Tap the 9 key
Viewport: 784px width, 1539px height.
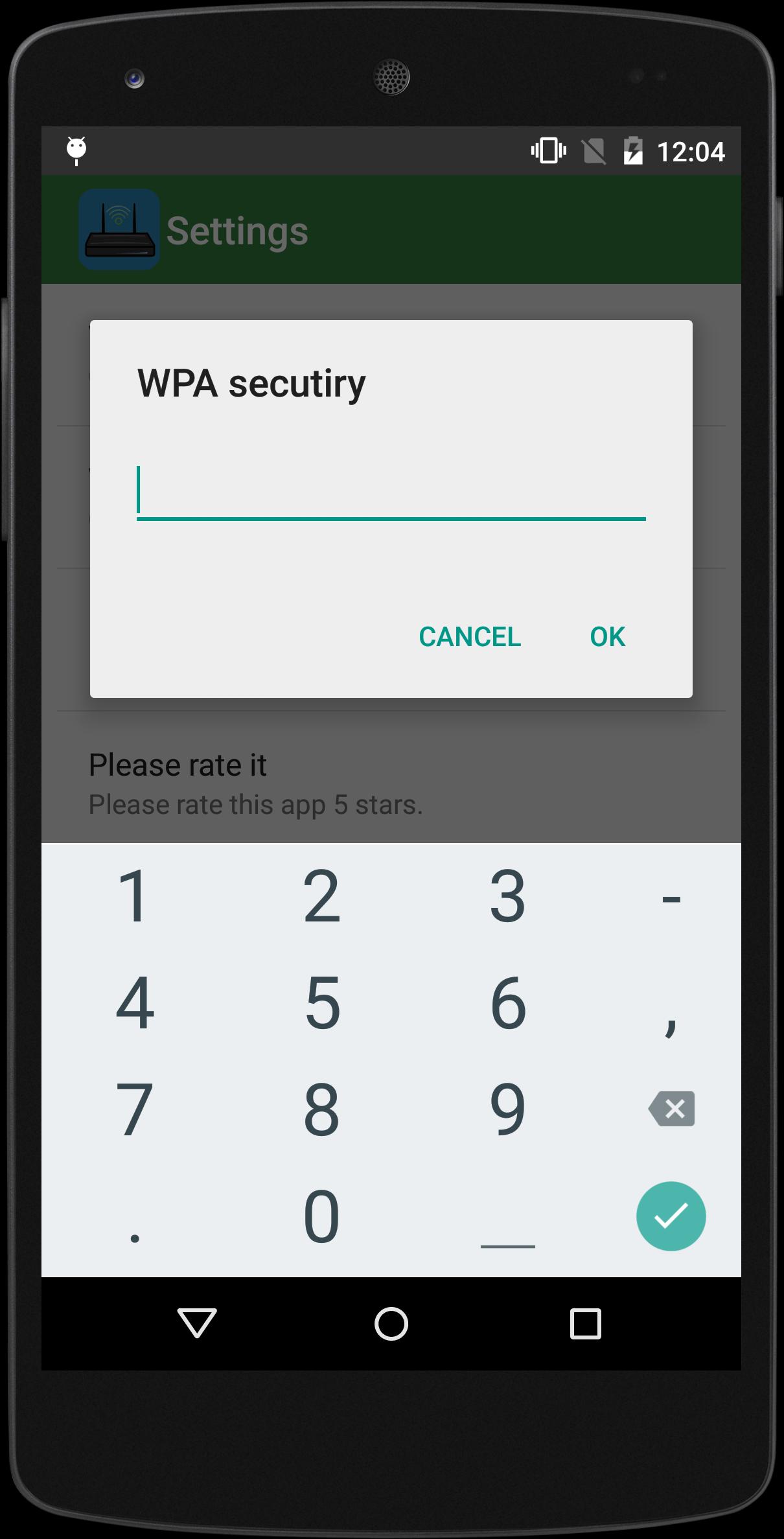(x=507, y=1109)
